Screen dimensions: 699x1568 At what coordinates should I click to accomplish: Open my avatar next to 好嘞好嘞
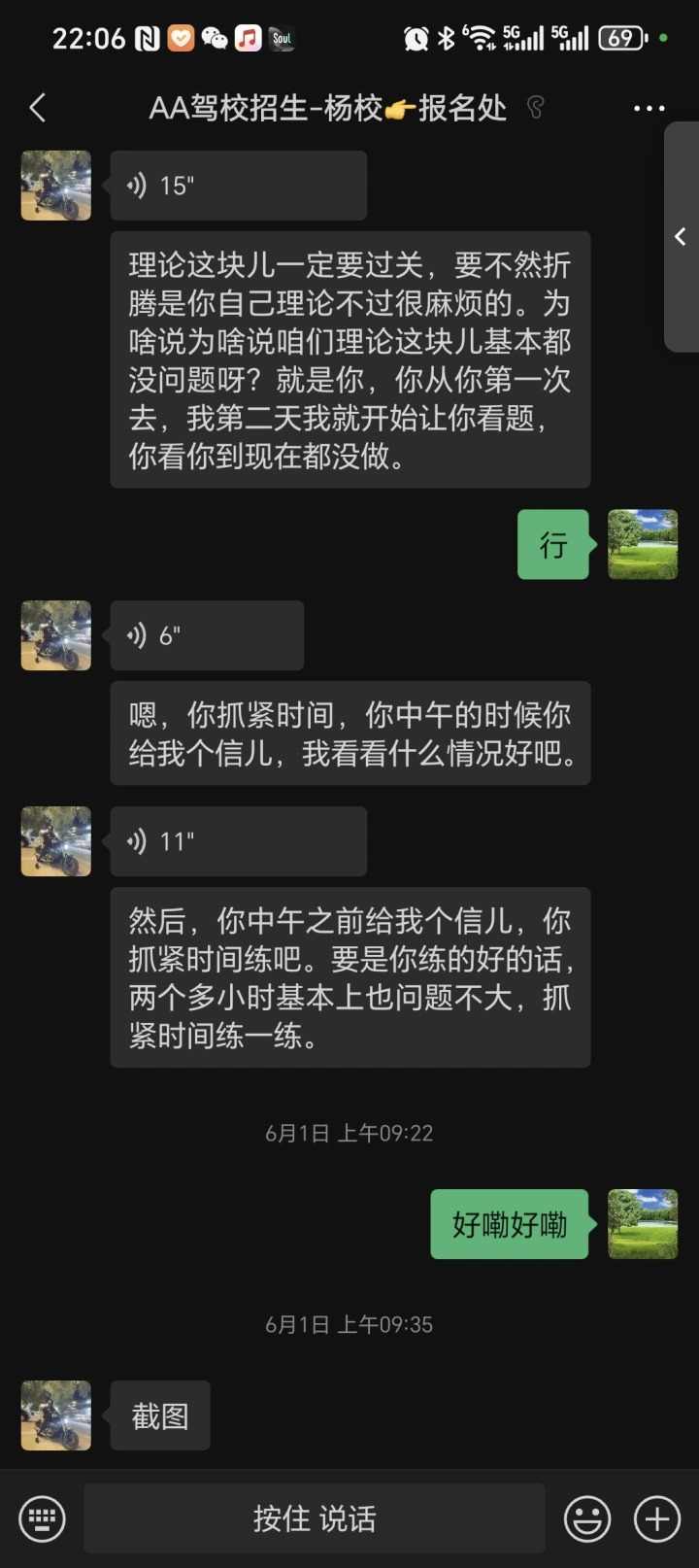point(643,1224)
